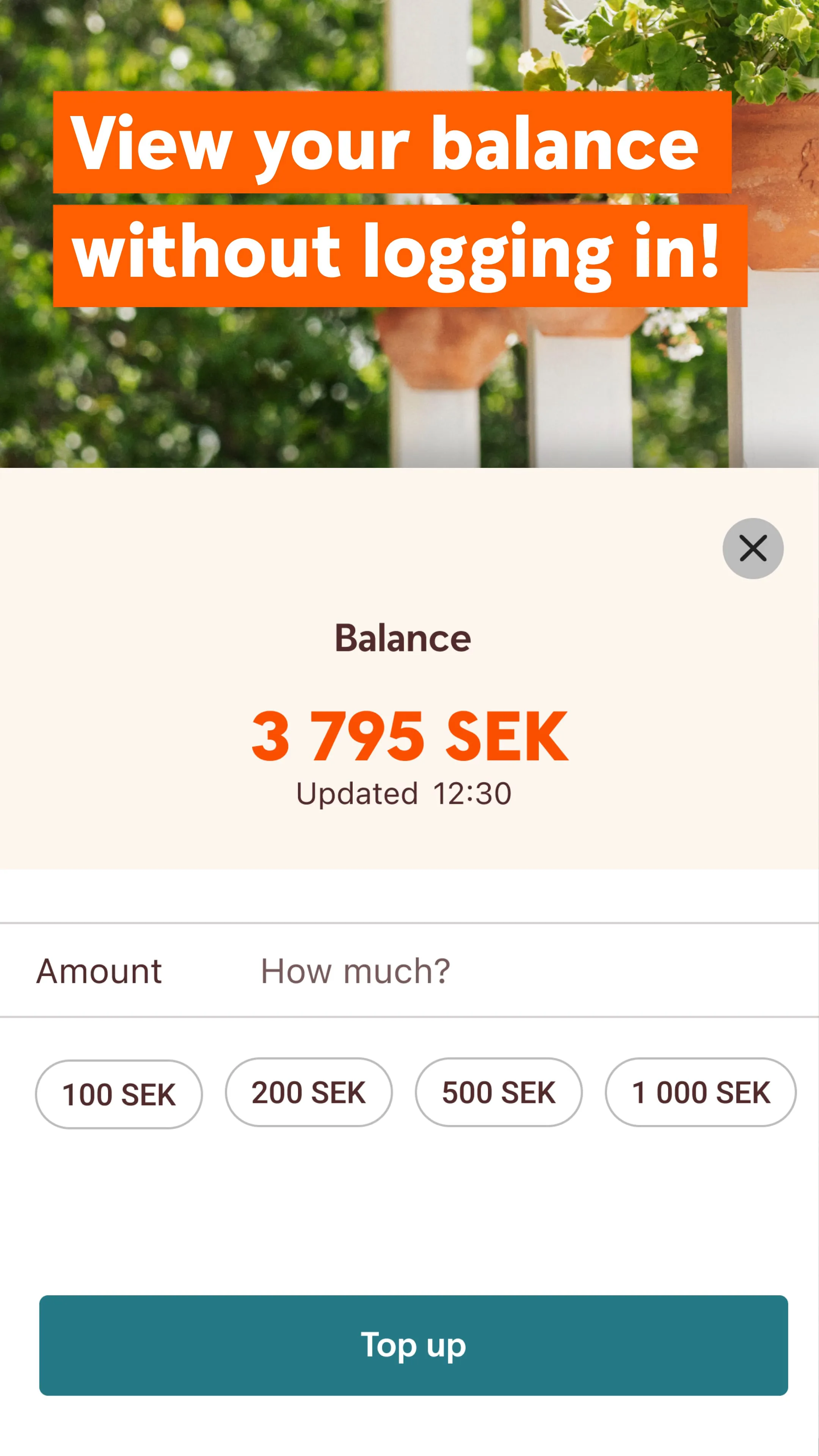Tap inside the amount entry row
The width and height of the screenshot is (819, 1456).
(x=355, y=971)
